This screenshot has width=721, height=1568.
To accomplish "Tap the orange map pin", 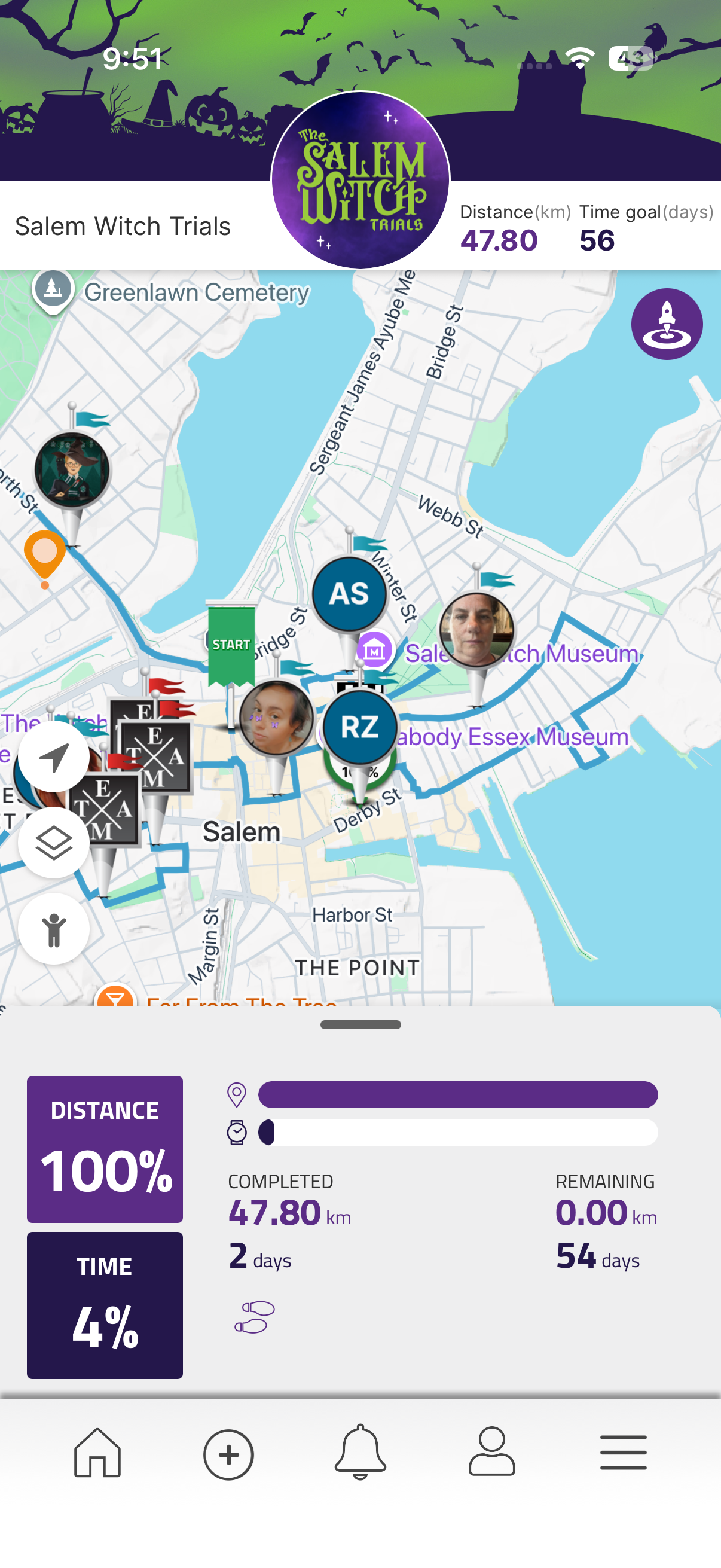I will click(x=44, y=554).
